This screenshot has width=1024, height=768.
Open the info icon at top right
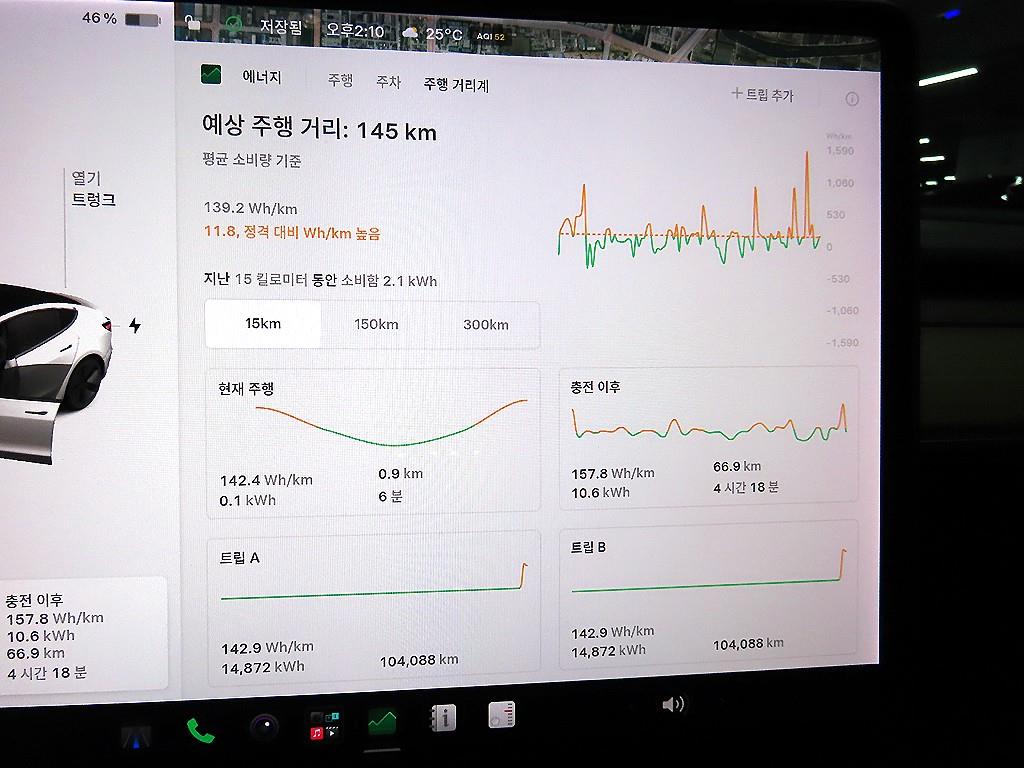pos(852,99)
